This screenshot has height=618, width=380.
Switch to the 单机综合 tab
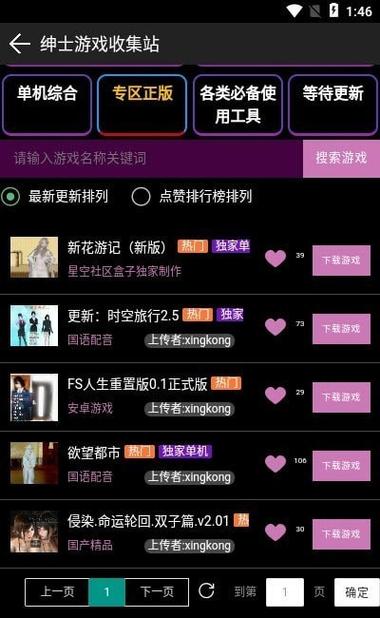pos(47,105)
